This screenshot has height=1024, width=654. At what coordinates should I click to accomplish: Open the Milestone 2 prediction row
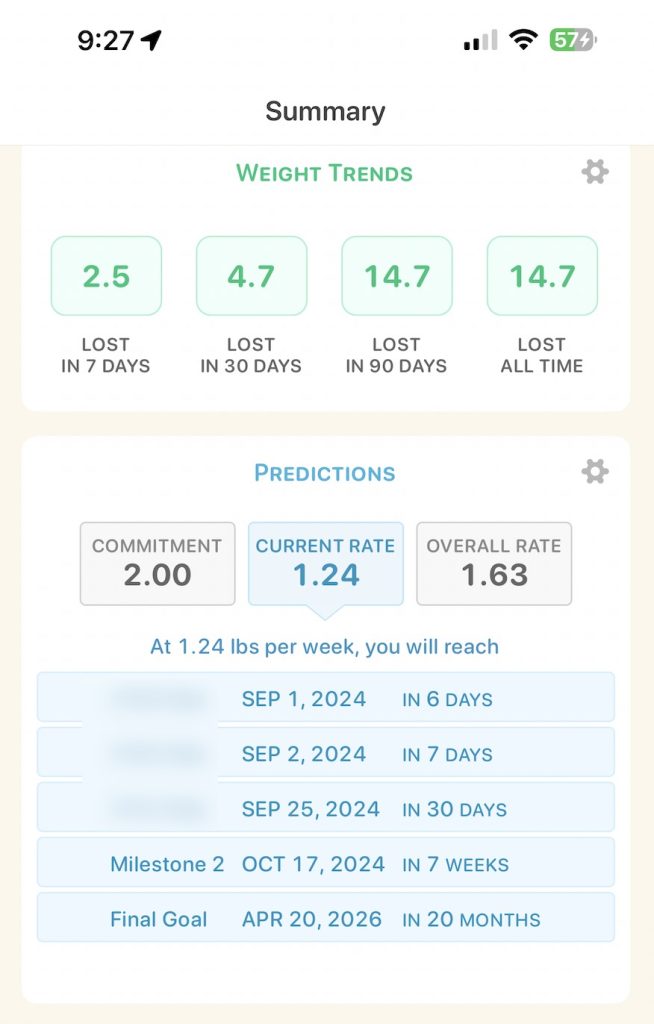[325, 863]
